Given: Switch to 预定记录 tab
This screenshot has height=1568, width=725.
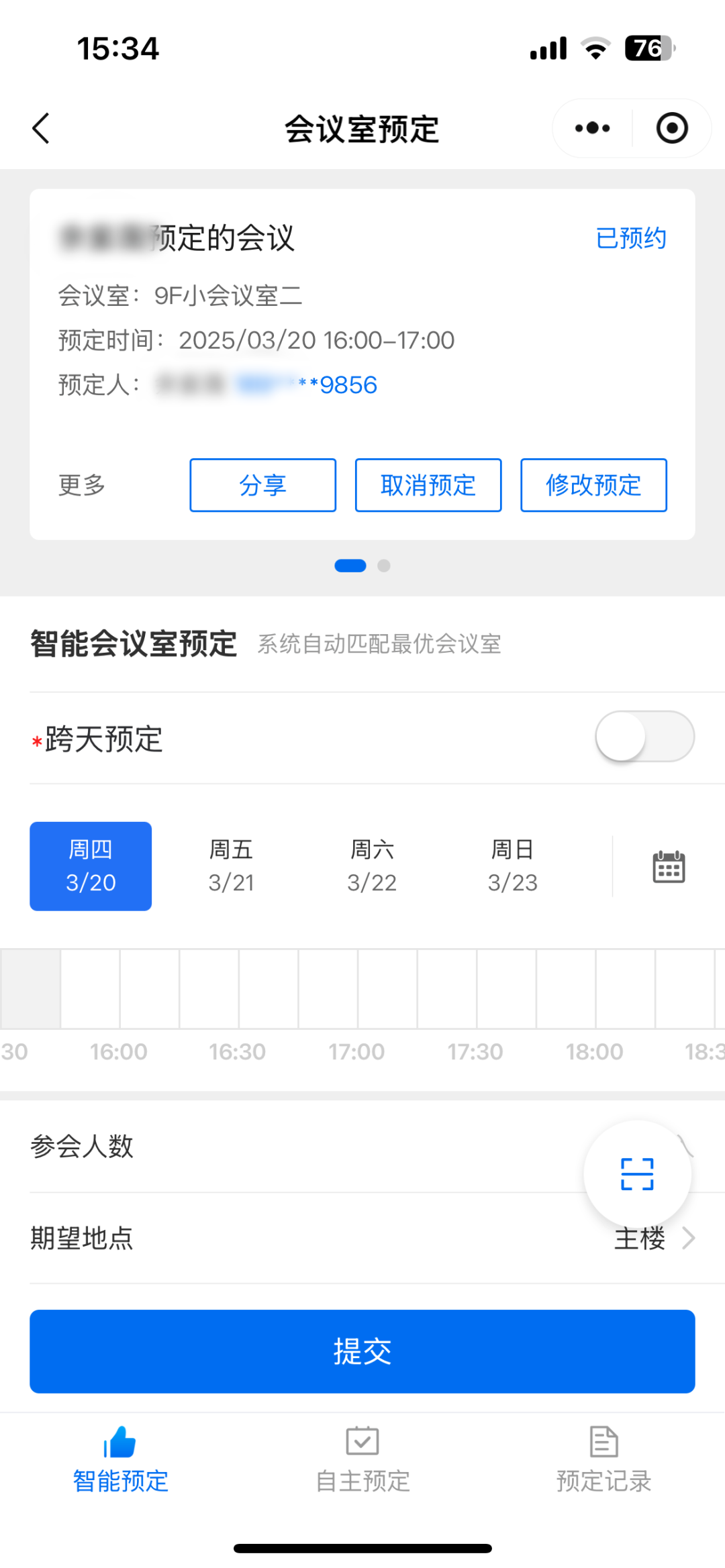Looking at the screenshot, I should [603, 1460].
